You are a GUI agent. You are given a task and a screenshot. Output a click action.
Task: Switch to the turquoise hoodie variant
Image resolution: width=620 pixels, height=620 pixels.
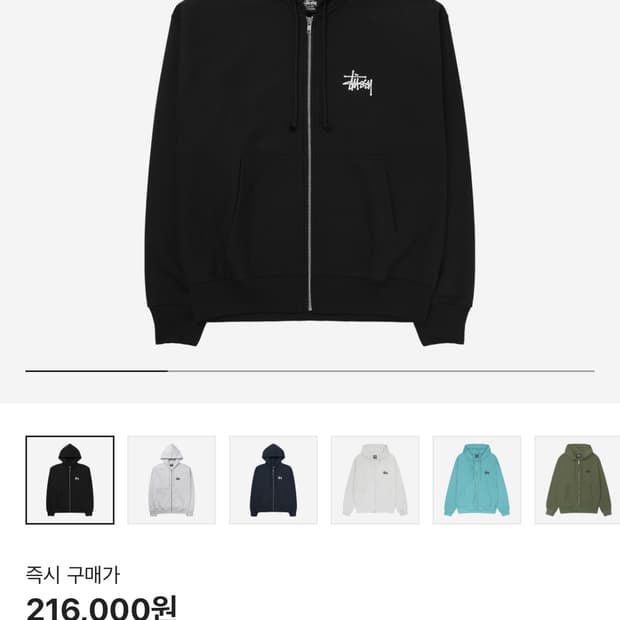(x=477, y=480)
